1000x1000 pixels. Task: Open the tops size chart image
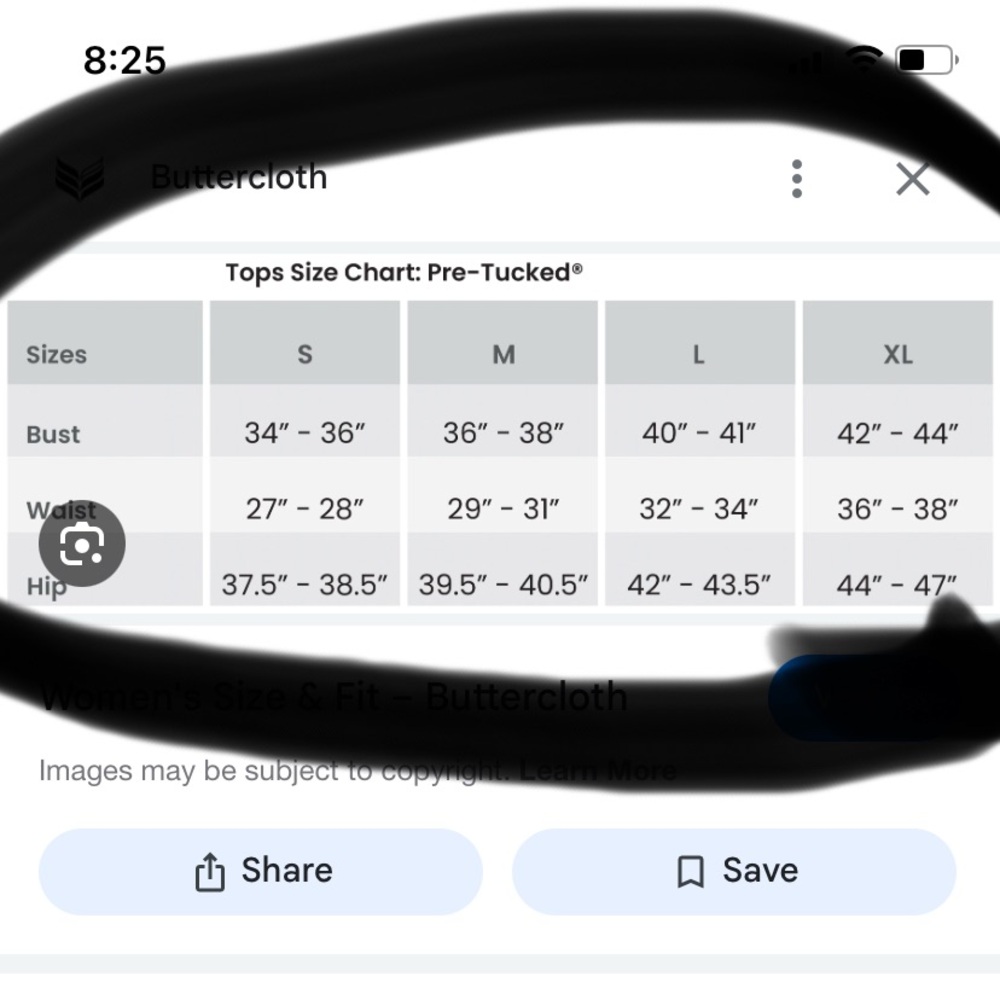[500, 440]
